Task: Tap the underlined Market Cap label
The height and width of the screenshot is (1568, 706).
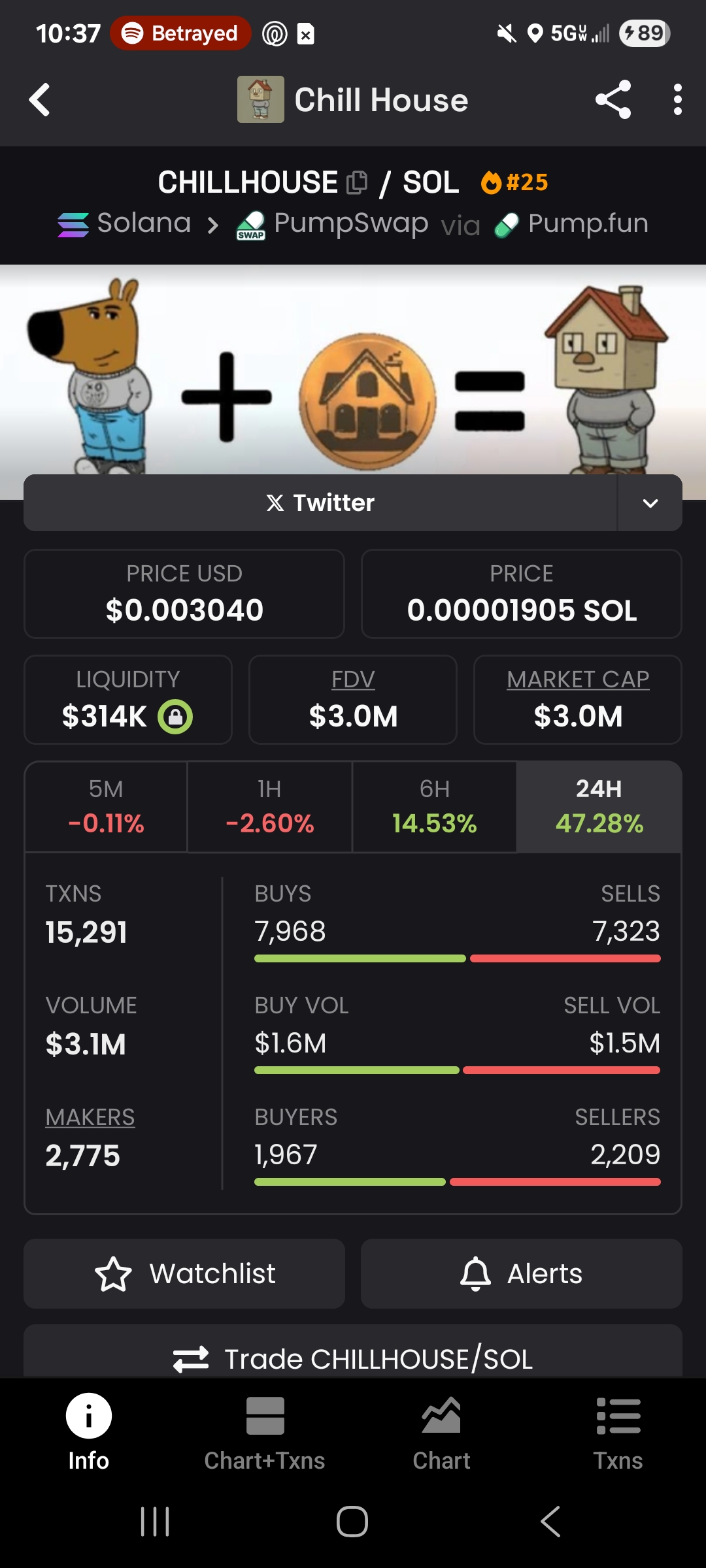Action: point(578,679)
